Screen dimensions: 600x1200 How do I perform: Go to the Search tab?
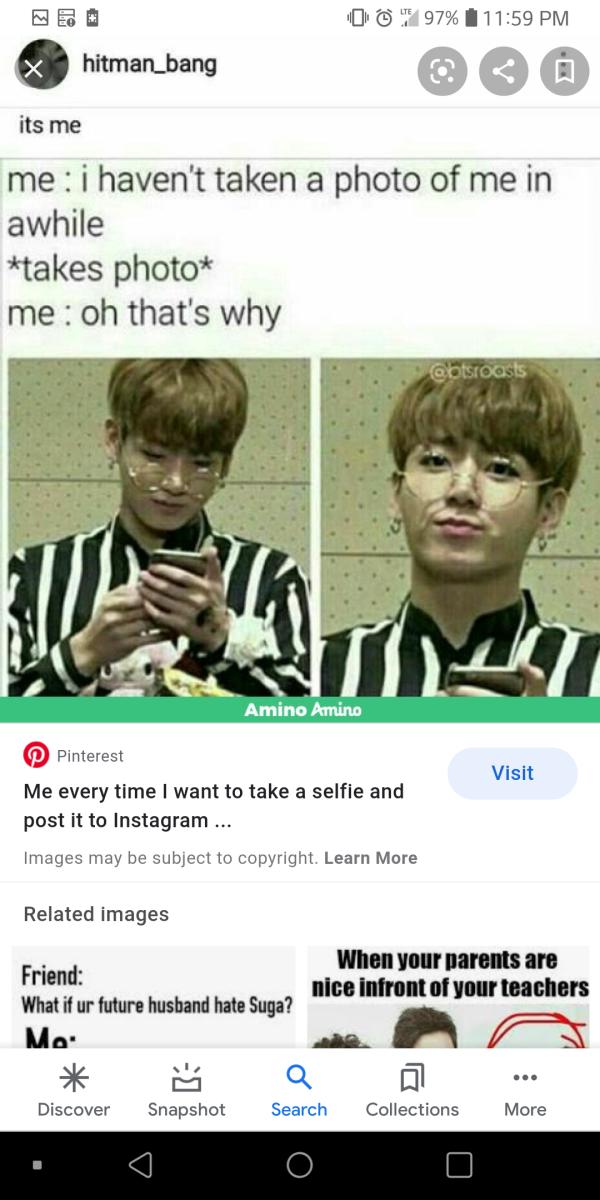[x=299, y=1090]
